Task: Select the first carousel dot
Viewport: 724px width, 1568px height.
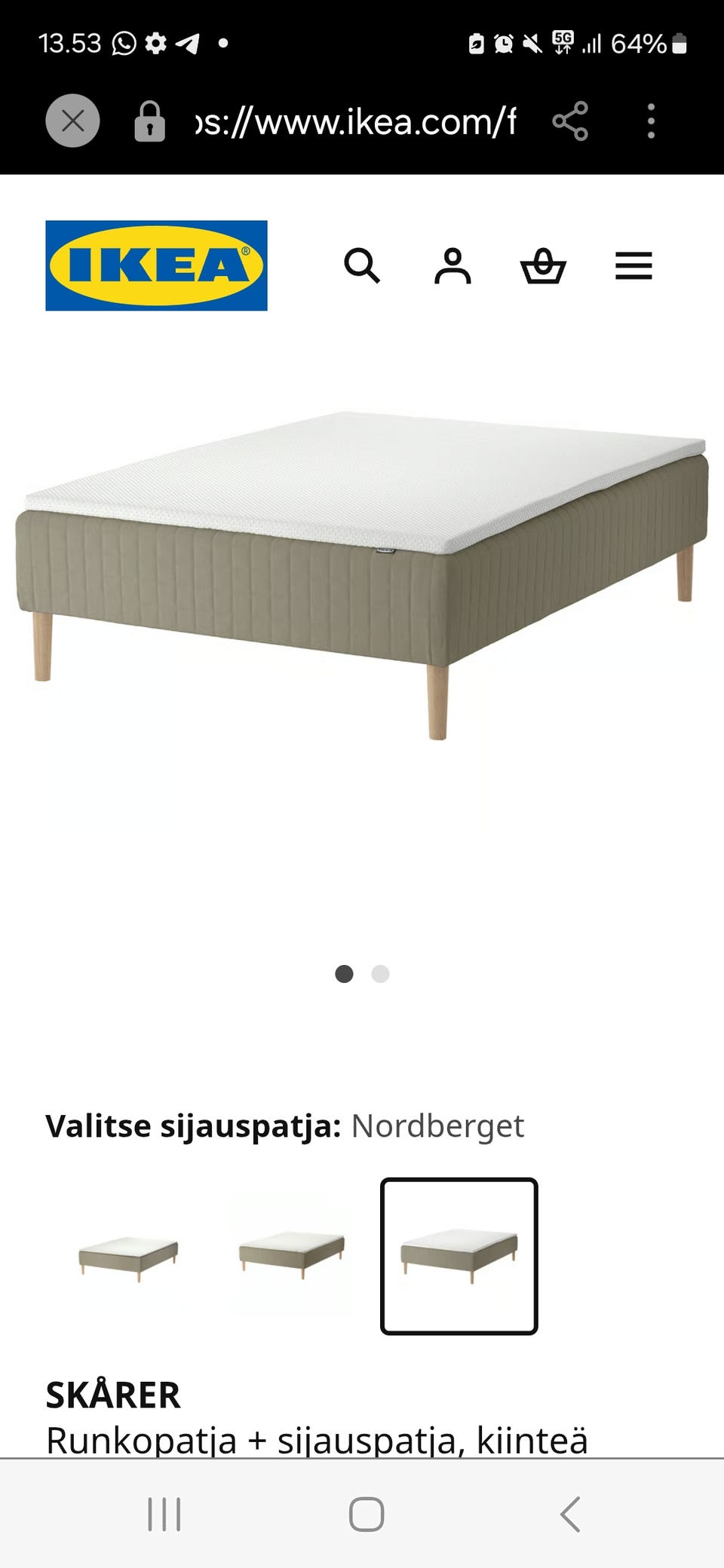Action: pos(345,974)
